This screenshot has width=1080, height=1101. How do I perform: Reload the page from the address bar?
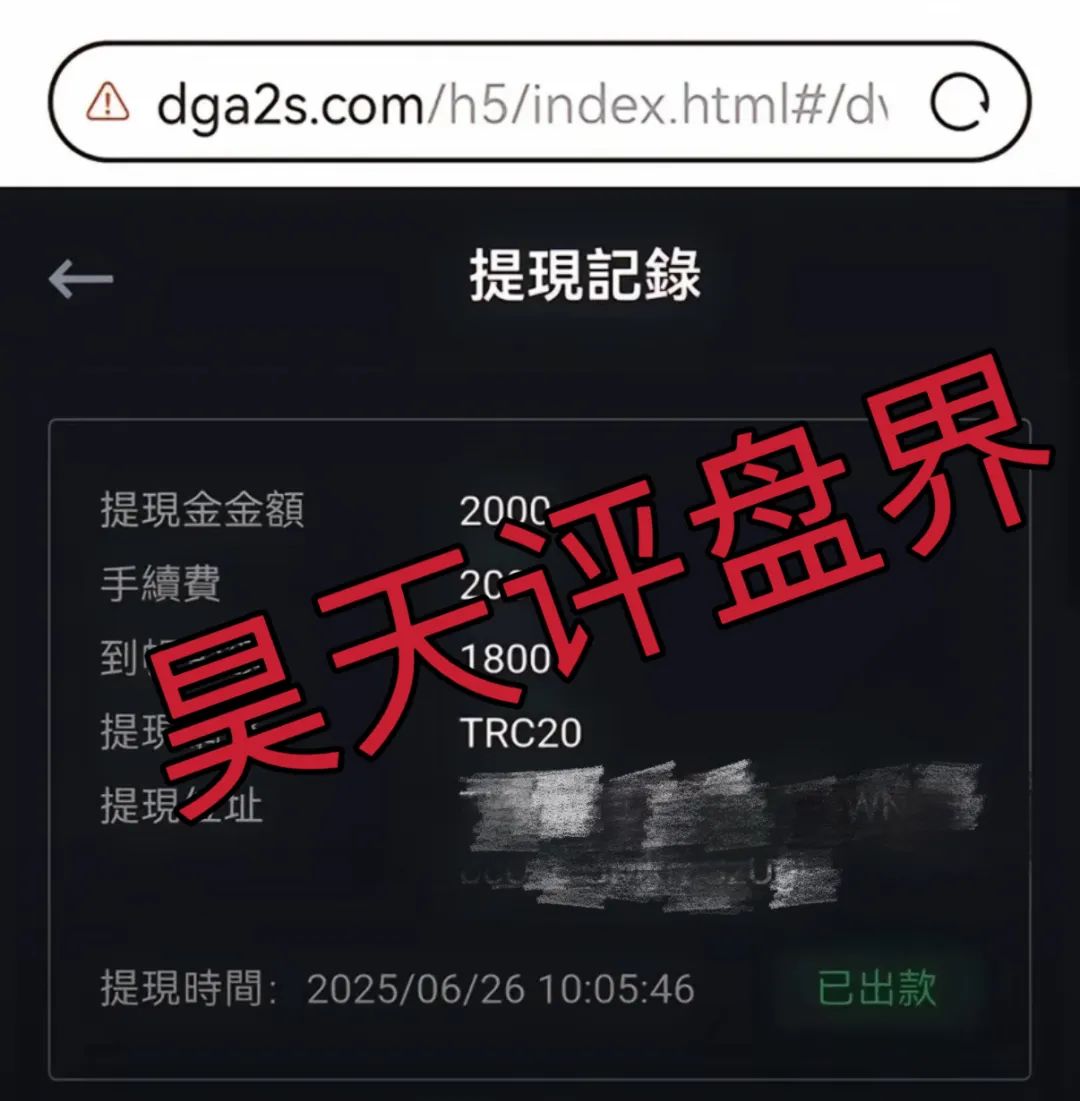(959, 103)
